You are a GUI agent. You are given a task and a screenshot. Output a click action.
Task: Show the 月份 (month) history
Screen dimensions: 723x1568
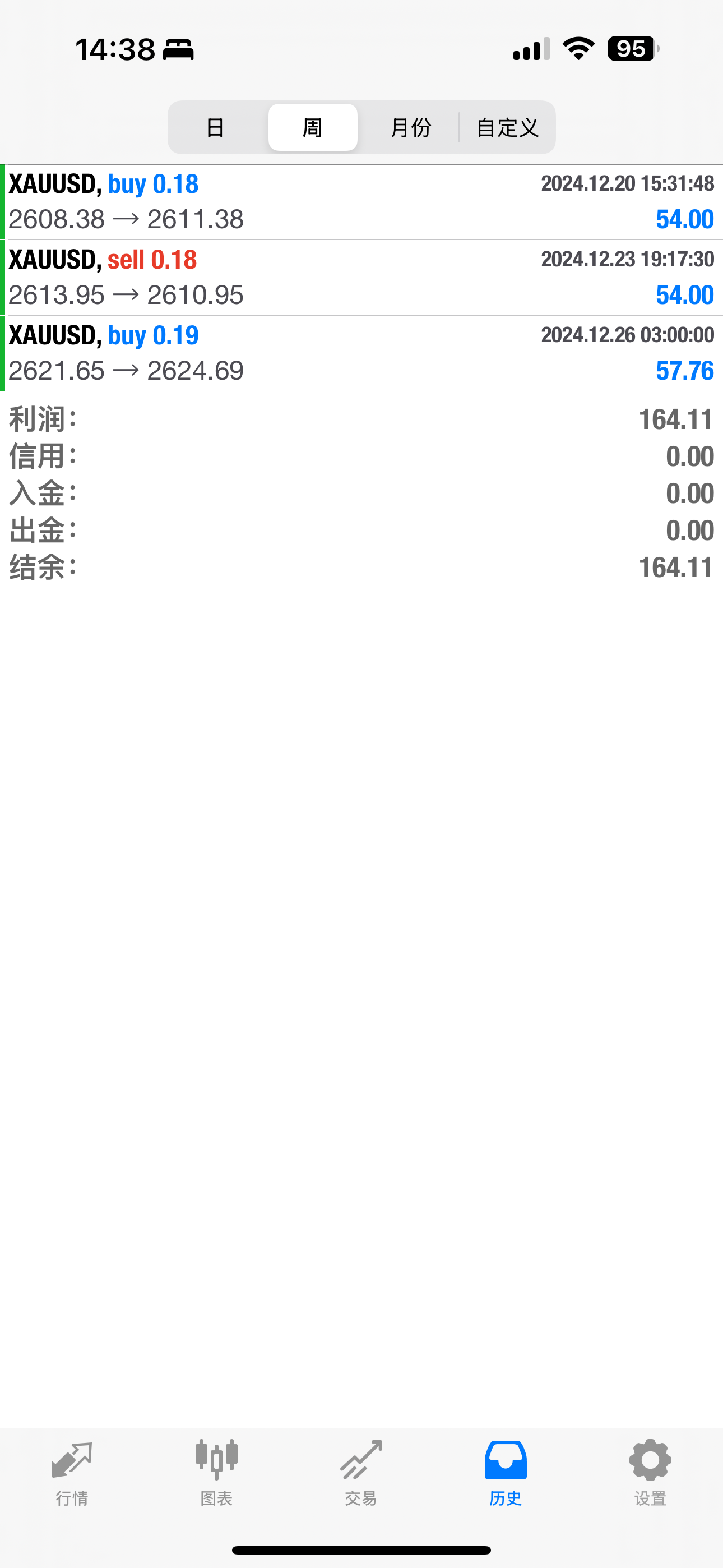(x=410, y=128)
